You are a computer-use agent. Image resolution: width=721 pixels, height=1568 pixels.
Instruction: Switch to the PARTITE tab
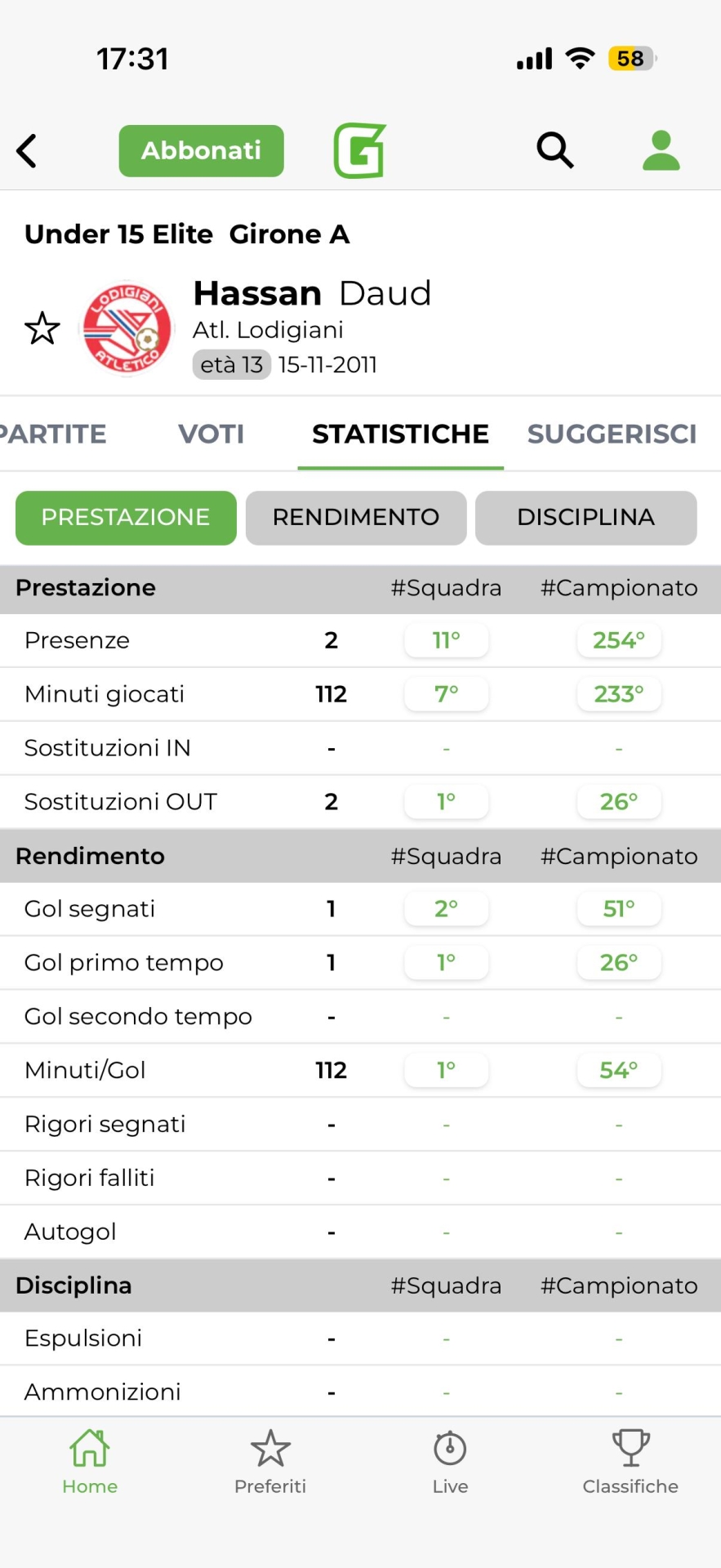click(54, 434)
